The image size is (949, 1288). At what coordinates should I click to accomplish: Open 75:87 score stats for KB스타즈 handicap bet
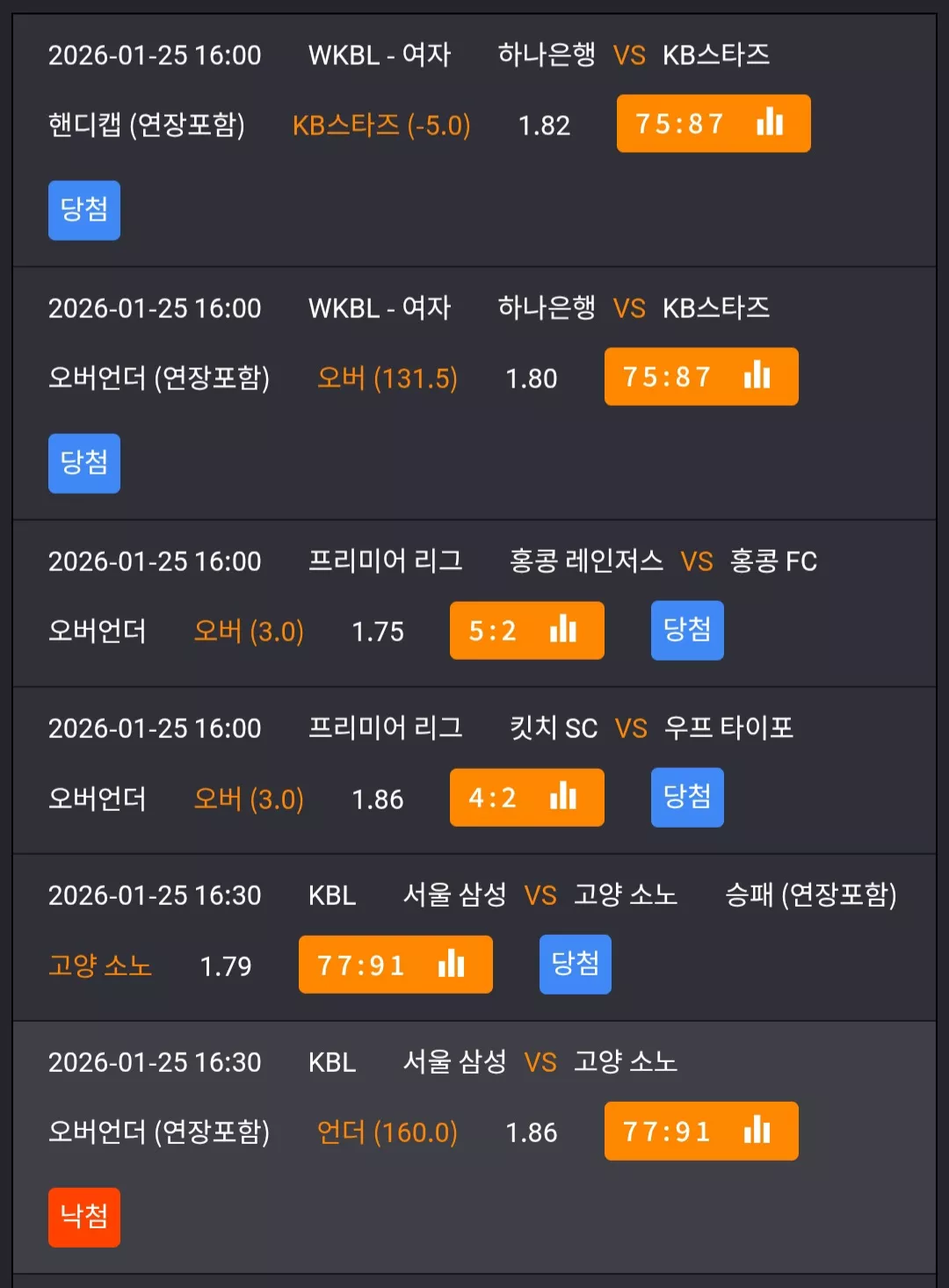[714, 124]
